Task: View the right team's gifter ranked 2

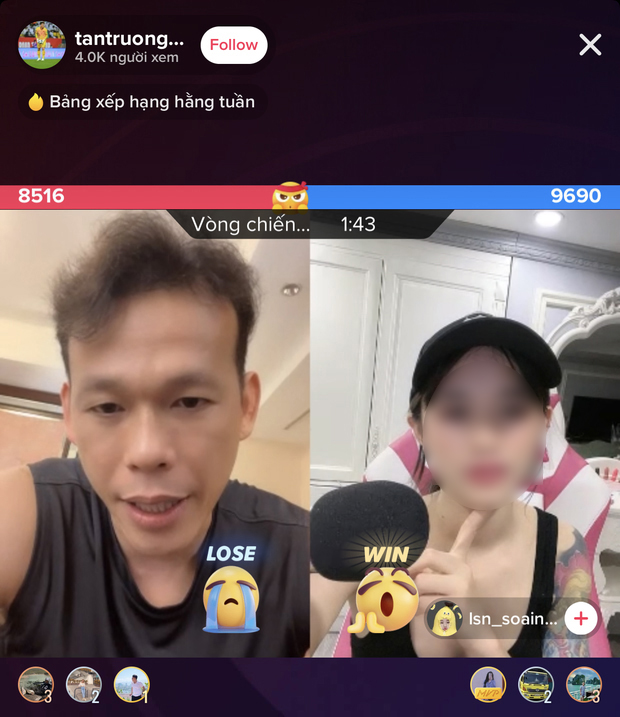Action: point(536,684)
